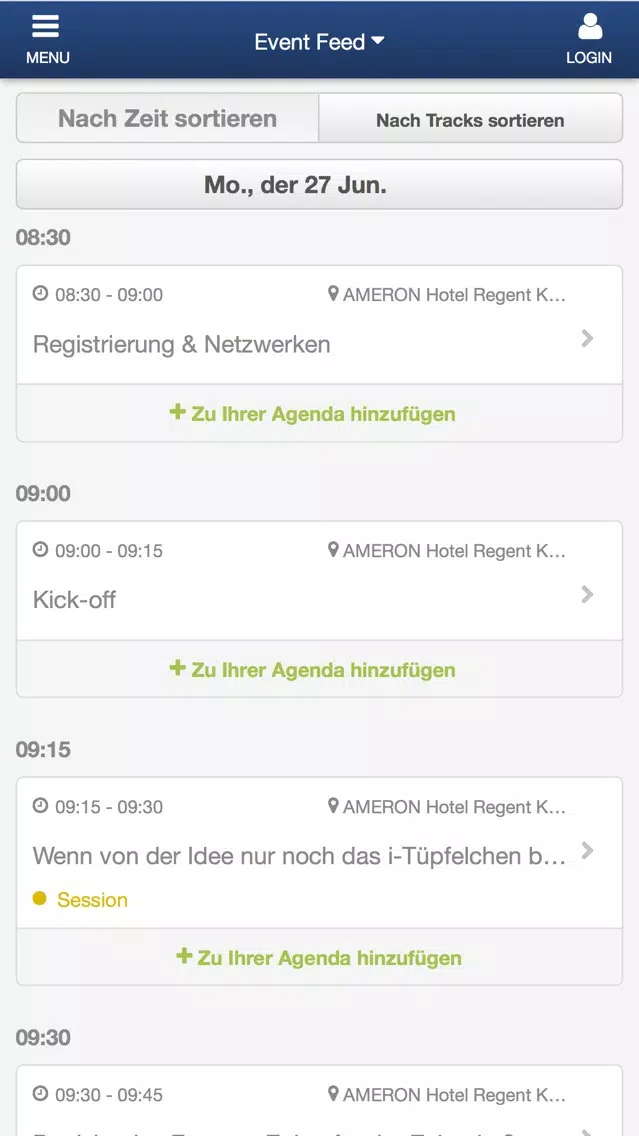Open the MENU drawer
The height and width of the screenshot is (1136, 639).
(x=47, y=39)
